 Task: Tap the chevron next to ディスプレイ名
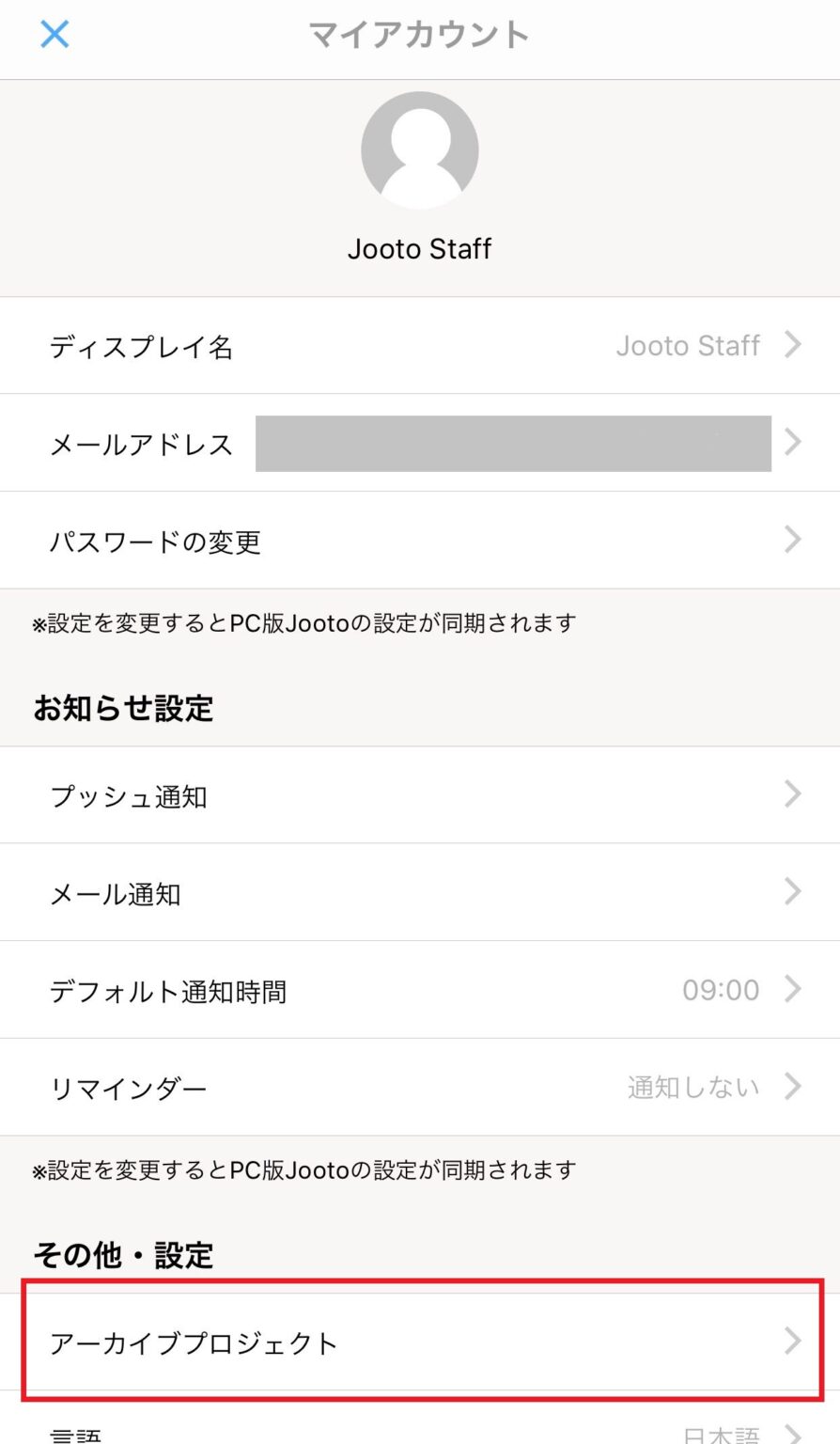[x=794, y=345]
